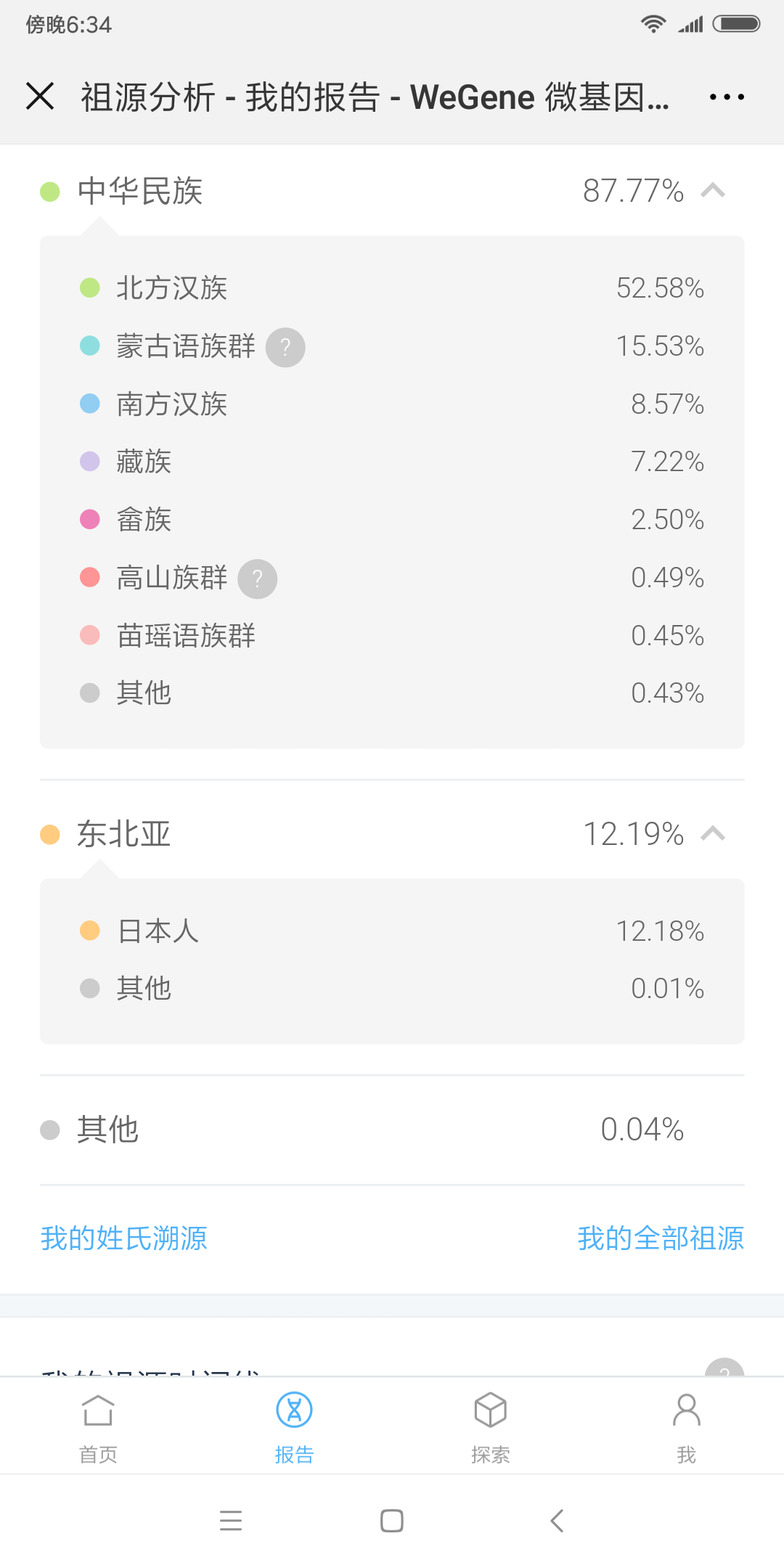Screen dimensions: 784x1568
Task: Show help for 蒙古语族群
Action: (x=285, y=347)
